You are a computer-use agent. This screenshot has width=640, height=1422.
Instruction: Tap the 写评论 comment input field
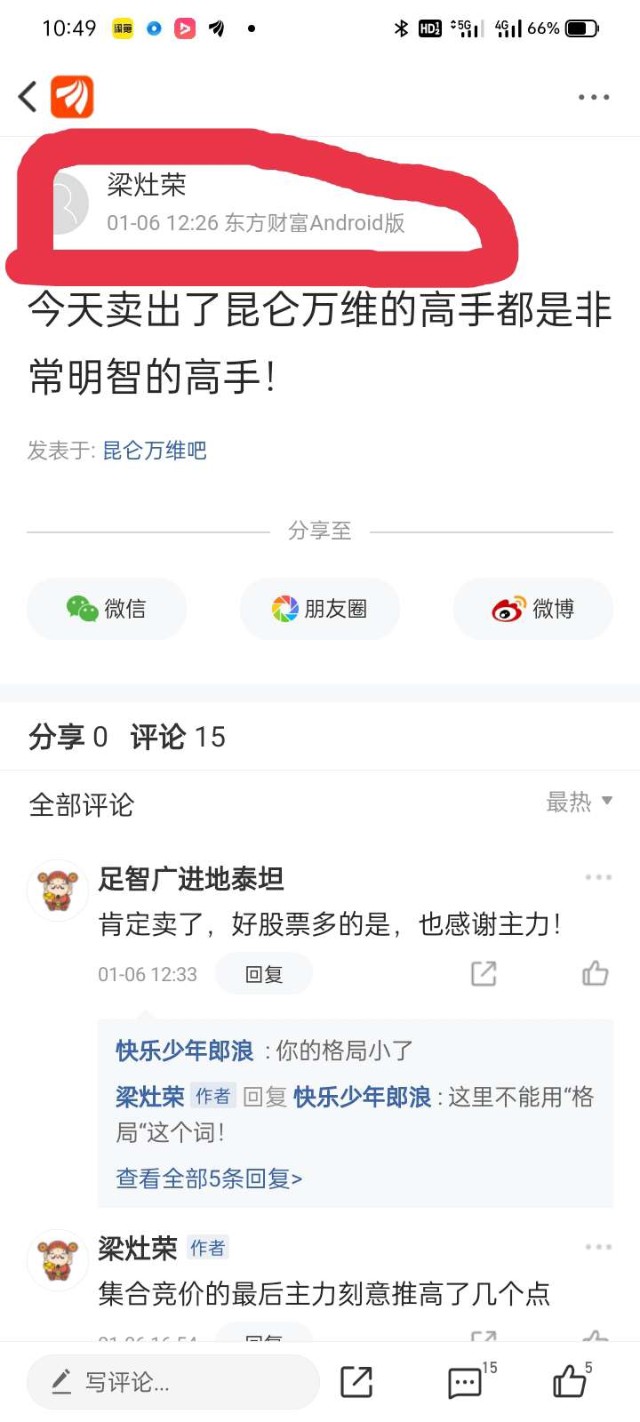tap(172, 1382)
